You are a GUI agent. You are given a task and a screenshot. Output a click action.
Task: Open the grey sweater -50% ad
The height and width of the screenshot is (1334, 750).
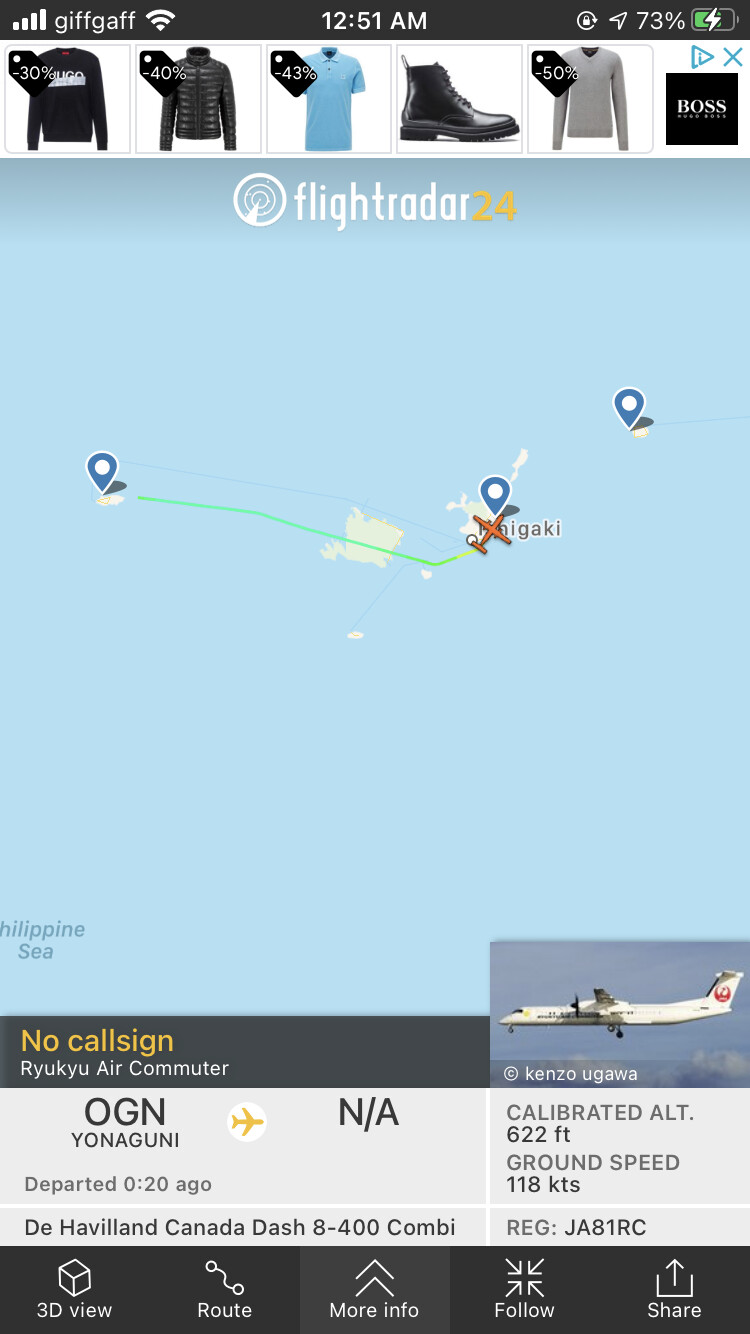click(x=590, y=99)
